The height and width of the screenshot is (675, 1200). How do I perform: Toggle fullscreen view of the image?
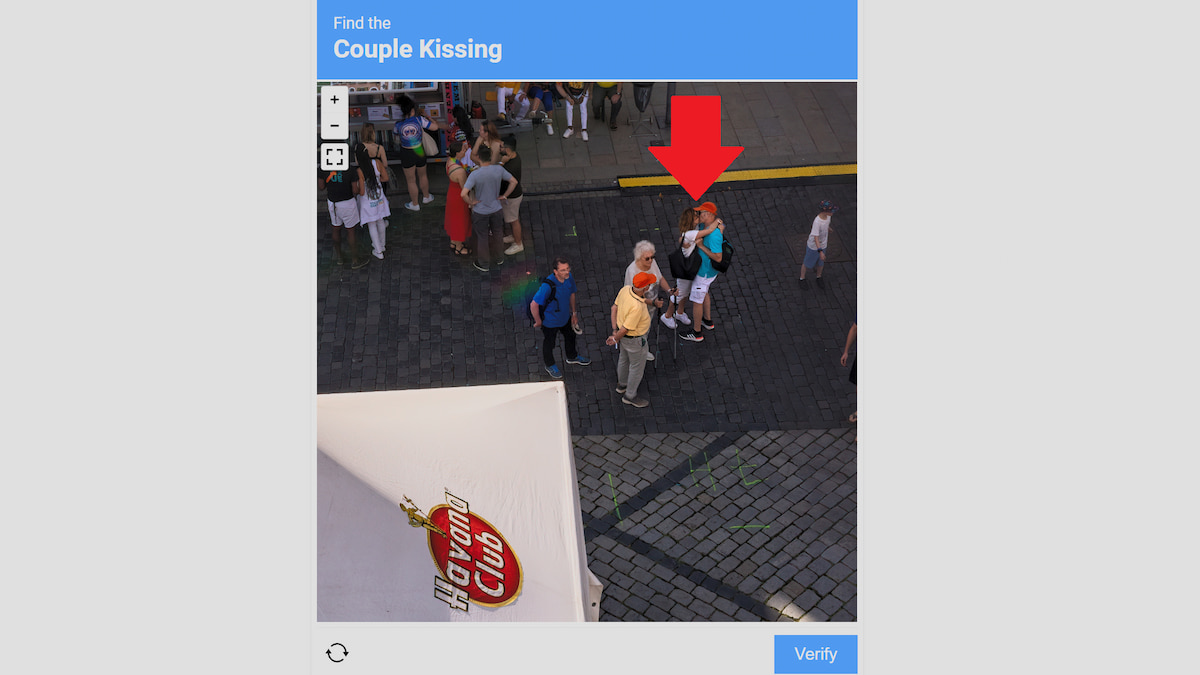pyautogui.click(x=334, y=157)
